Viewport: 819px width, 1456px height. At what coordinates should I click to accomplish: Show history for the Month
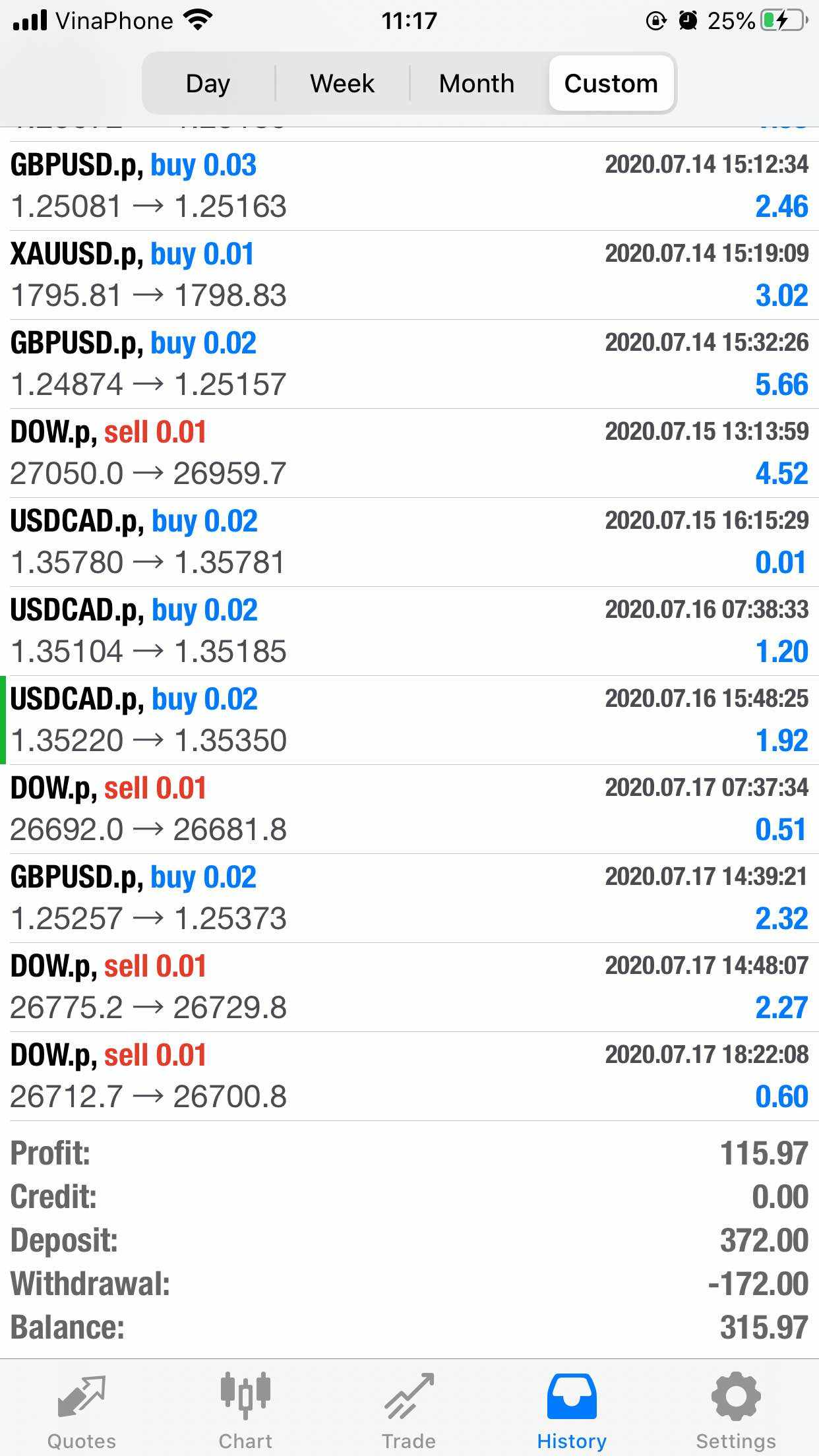point(477,84)
